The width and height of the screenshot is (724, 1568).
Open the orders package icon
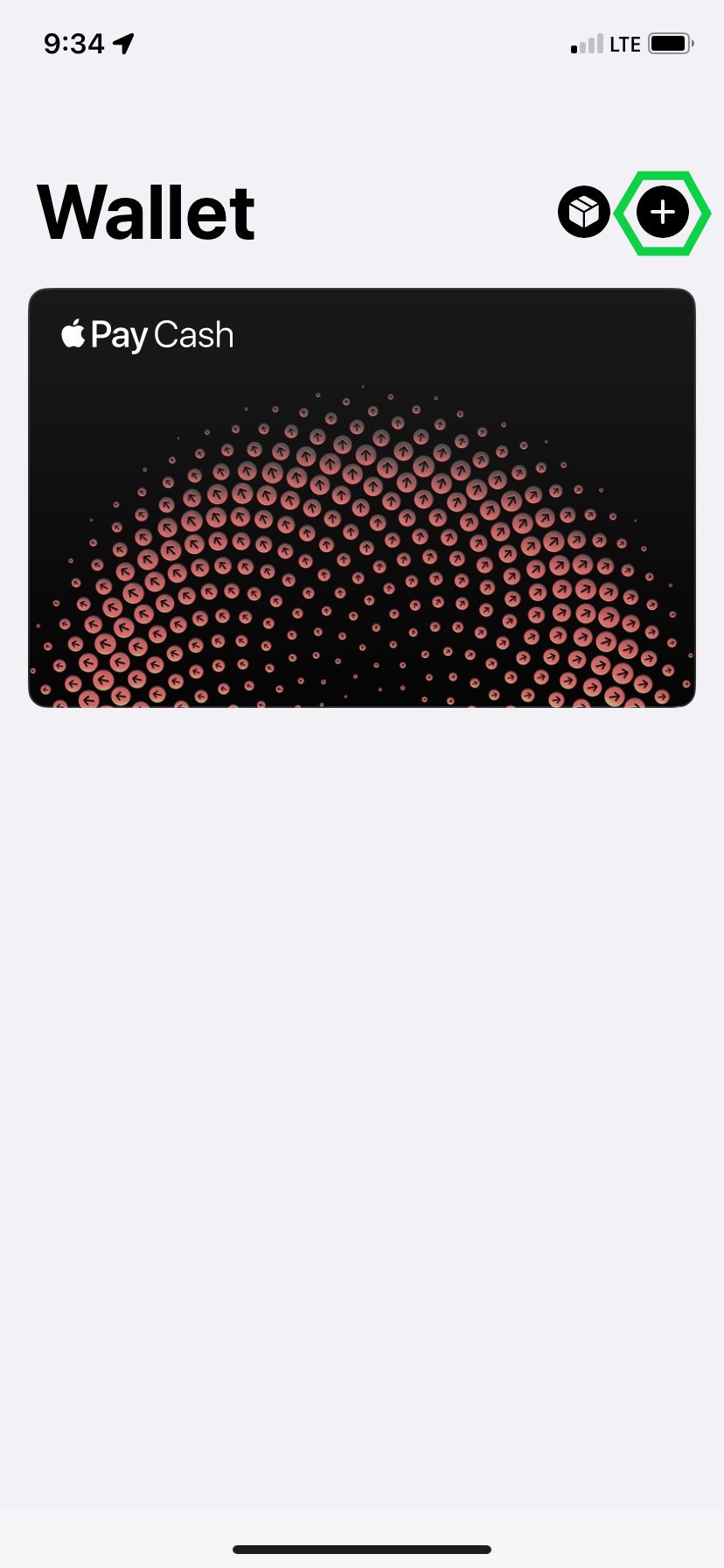(x=583, y=213)
